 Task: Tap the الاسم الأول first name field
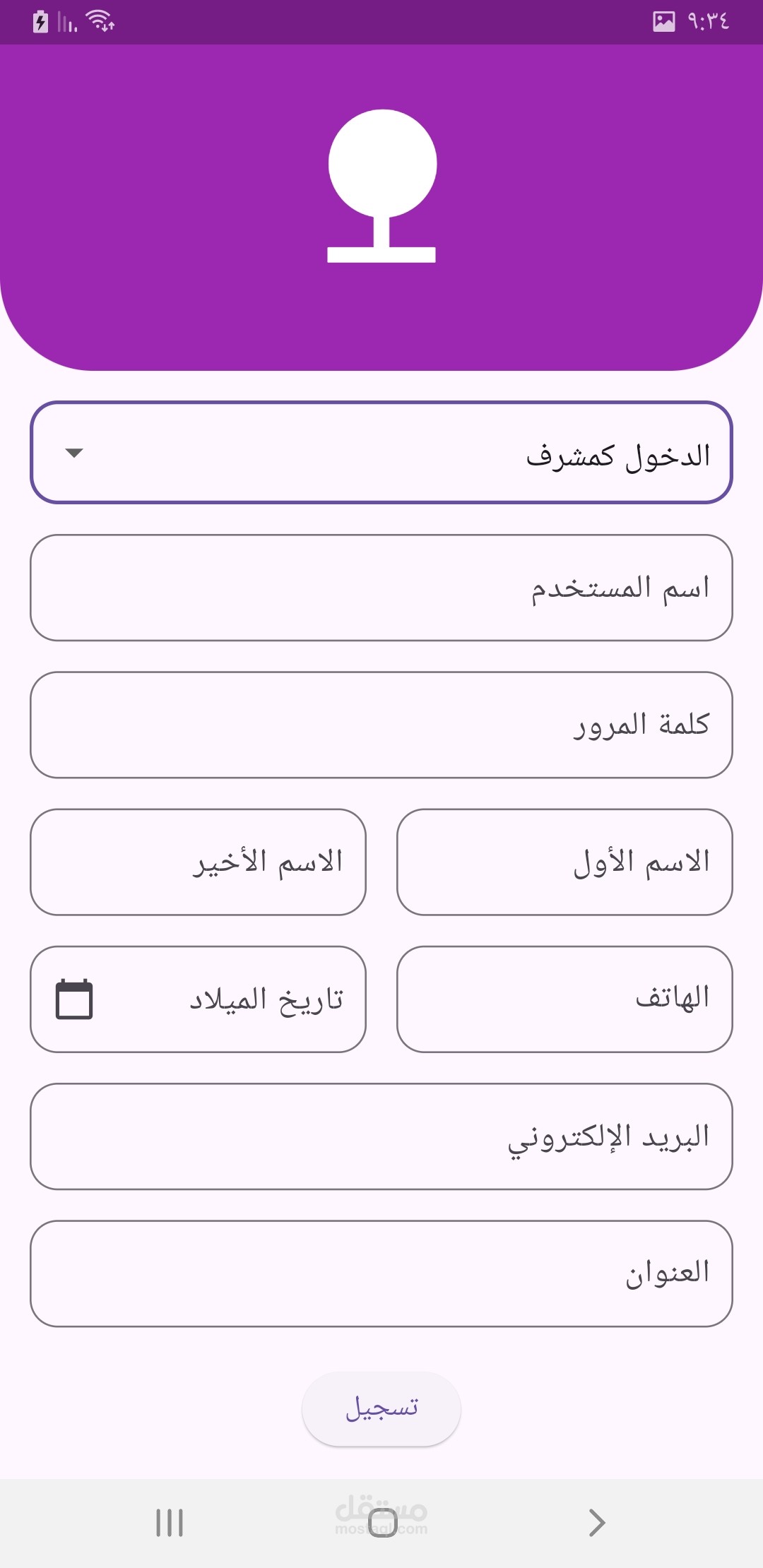pyautogui.click(x=565, y=862)
